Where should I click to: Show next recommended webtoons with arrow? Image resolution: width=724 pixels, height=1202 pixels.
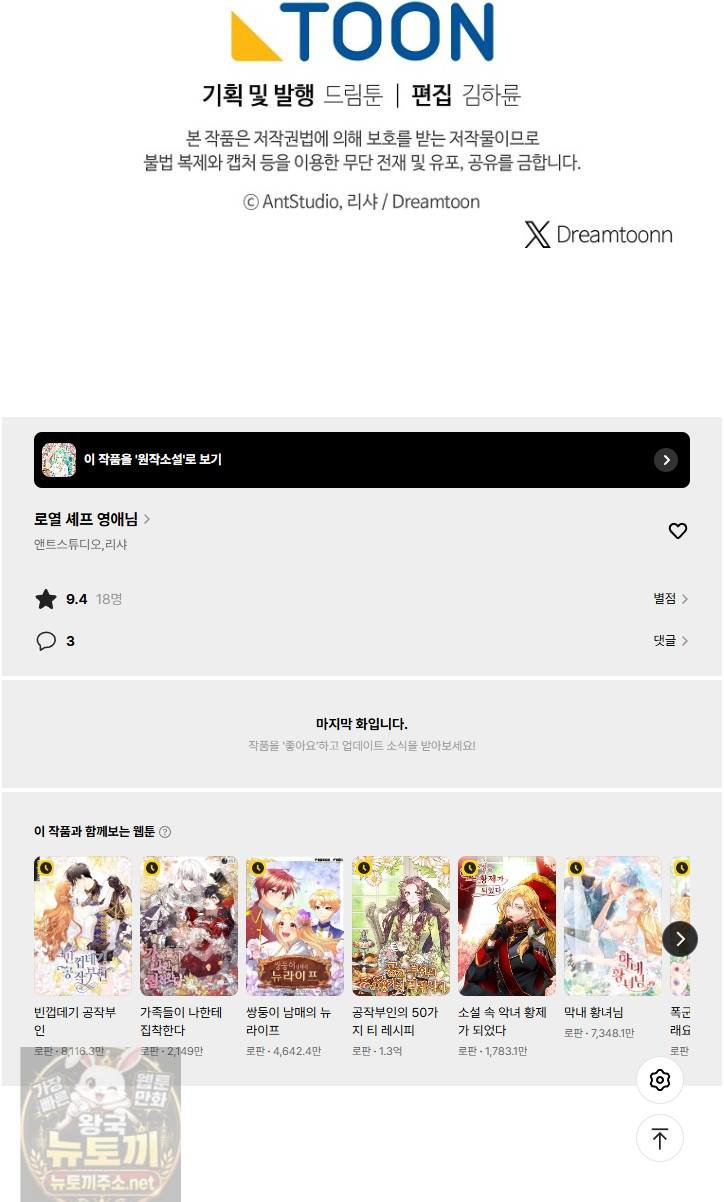click(x=680, y=938)
